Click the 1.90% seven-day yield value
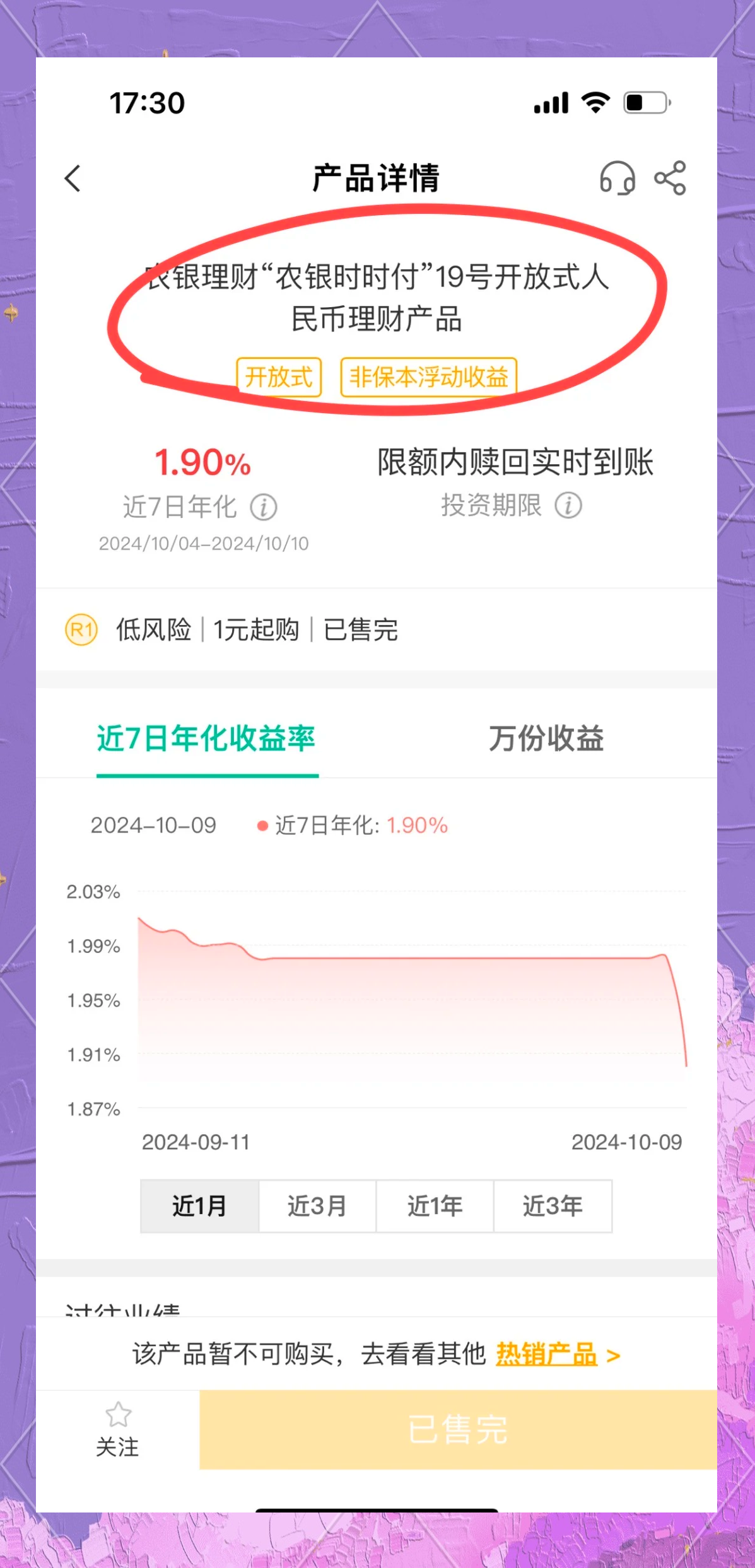 (202, 464)
